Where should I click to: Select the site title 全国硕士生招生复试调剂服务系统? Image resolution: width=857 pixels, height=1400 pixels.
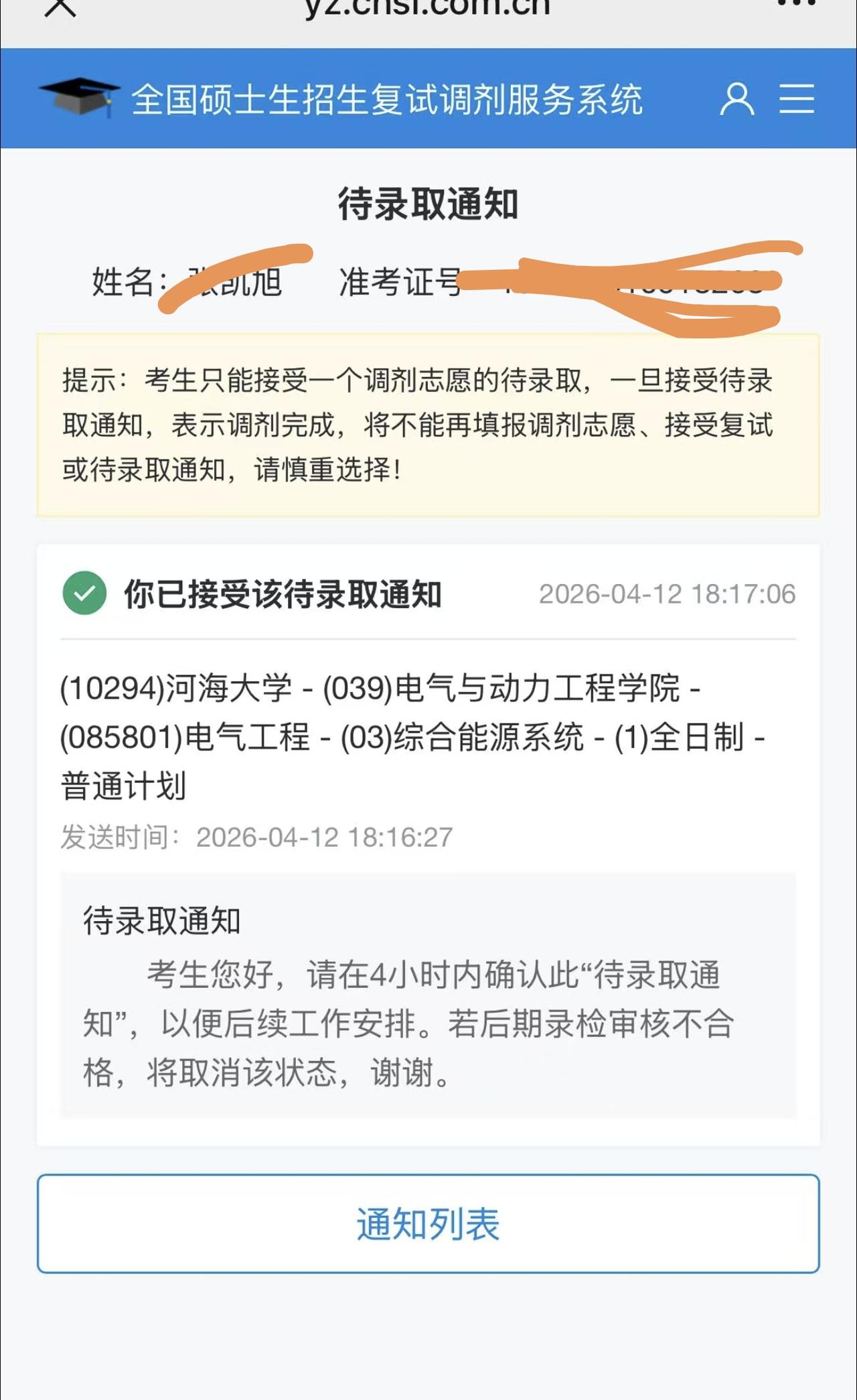[388, 99]
